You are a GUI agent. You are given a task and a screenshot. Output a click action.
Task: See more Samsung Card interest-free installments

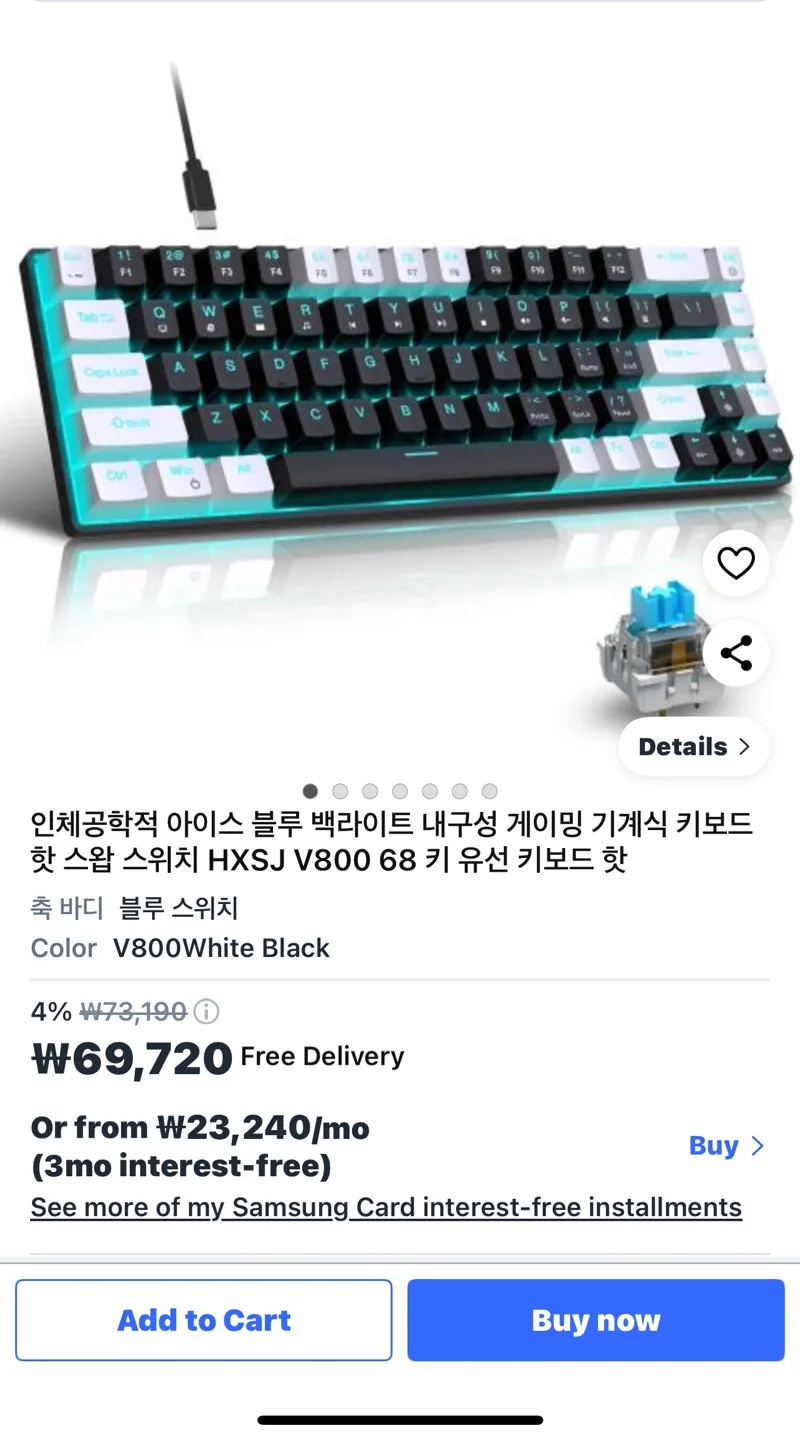[386, 1207]
